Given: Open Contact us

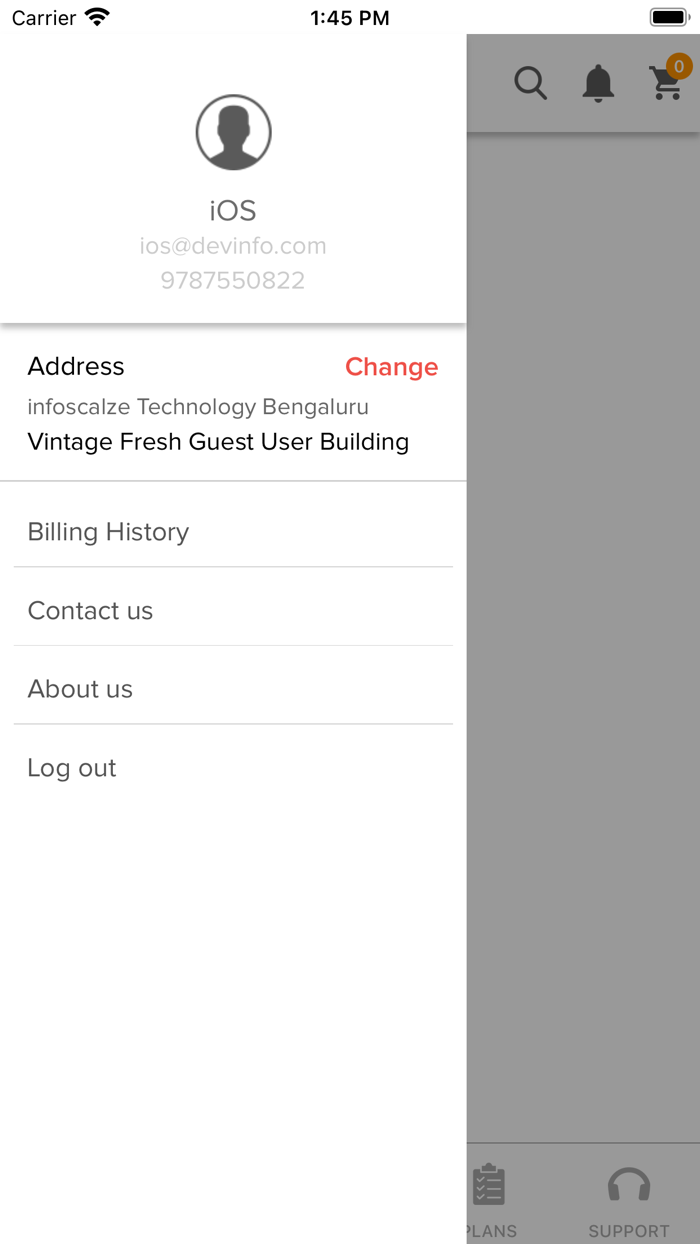Looking at the screenshot, I should pyautogui.click(x=90, y=610).
